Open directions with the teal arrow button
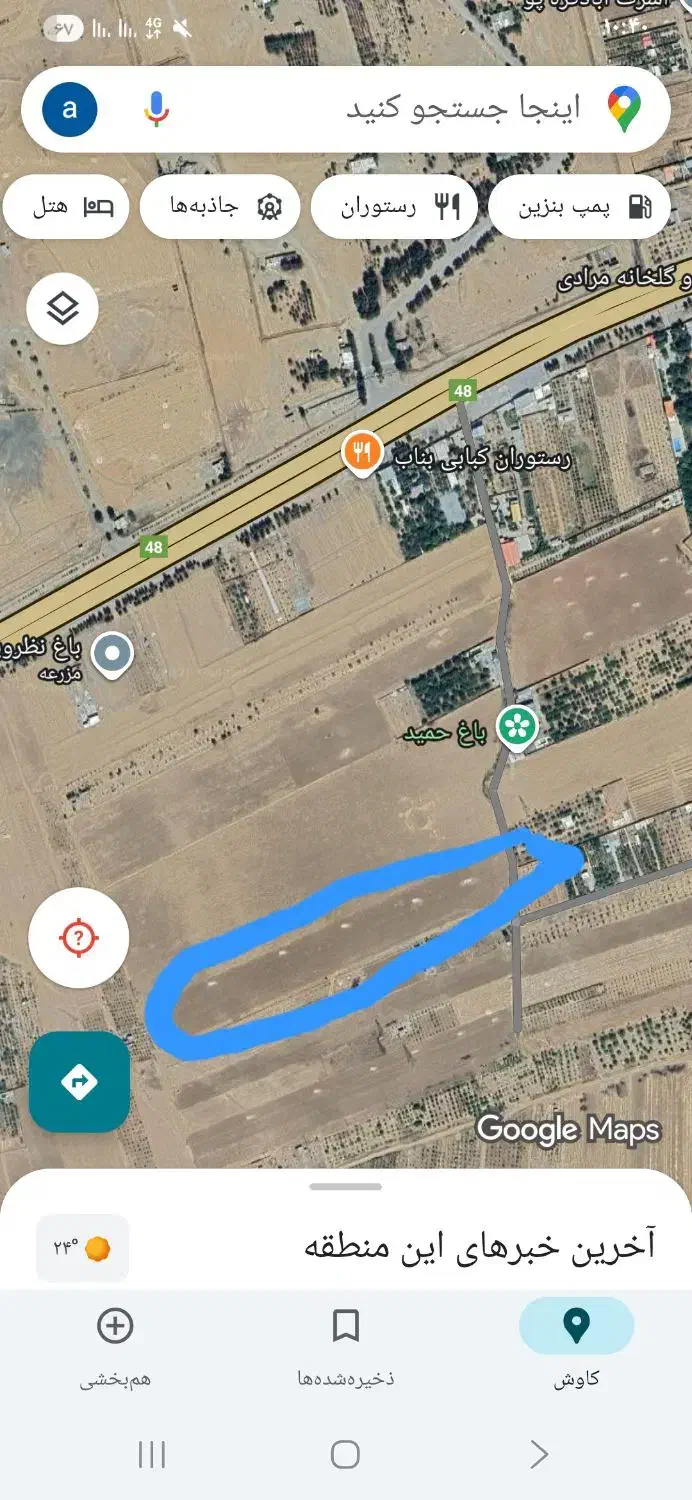 click(79, 1082)
